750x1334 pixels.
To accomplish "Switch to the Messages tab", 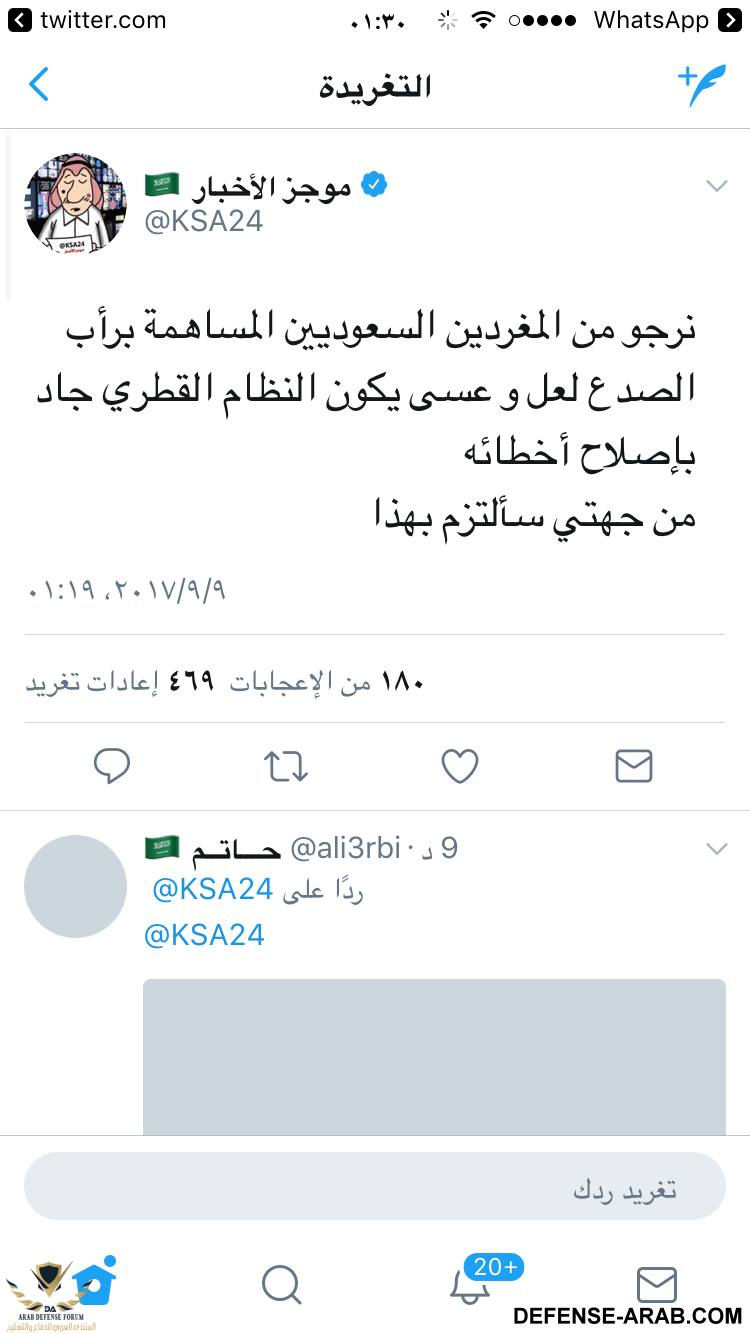I will (x=656, y=1283).
